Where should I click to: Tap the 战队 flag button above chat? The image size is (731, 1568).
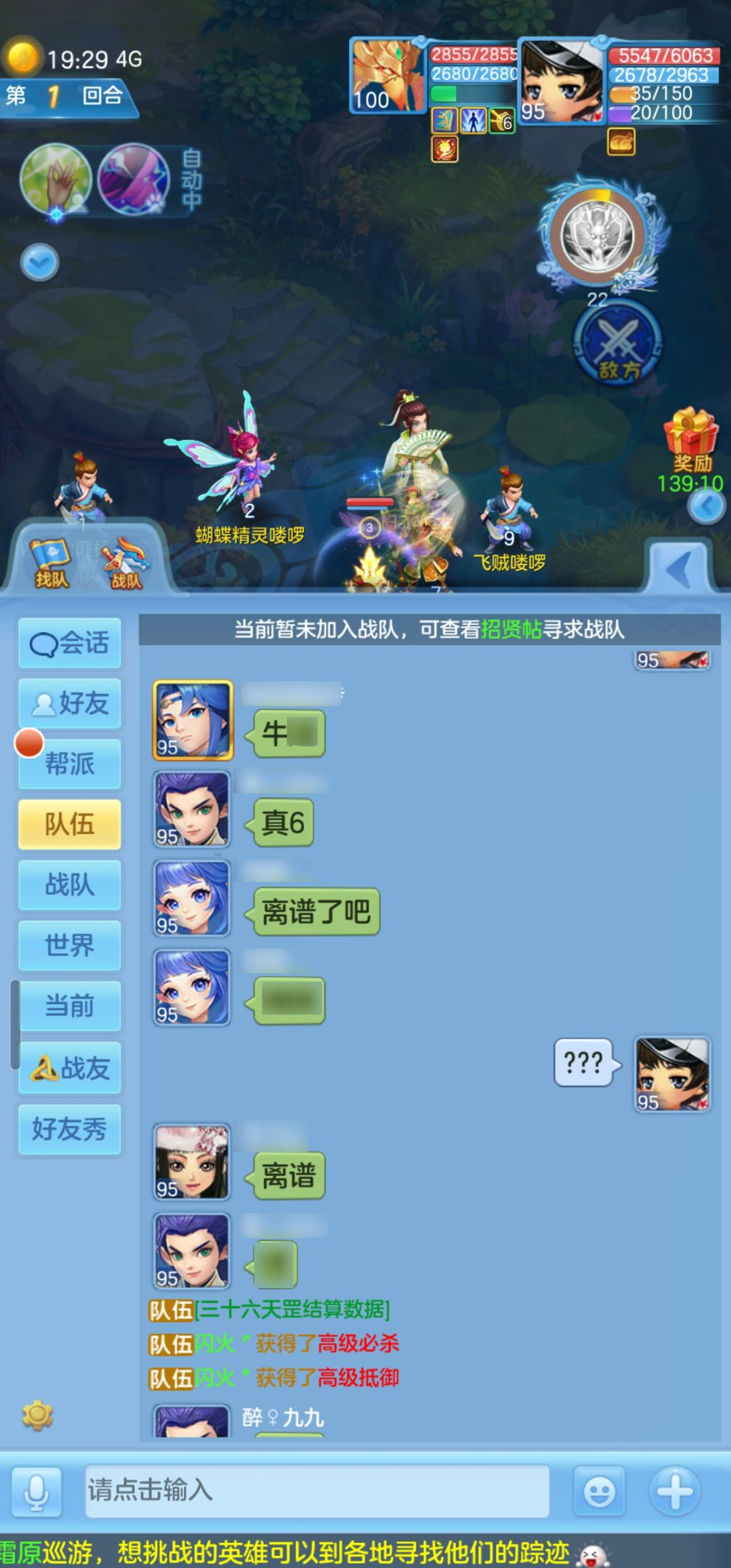(x=126, y=564)
